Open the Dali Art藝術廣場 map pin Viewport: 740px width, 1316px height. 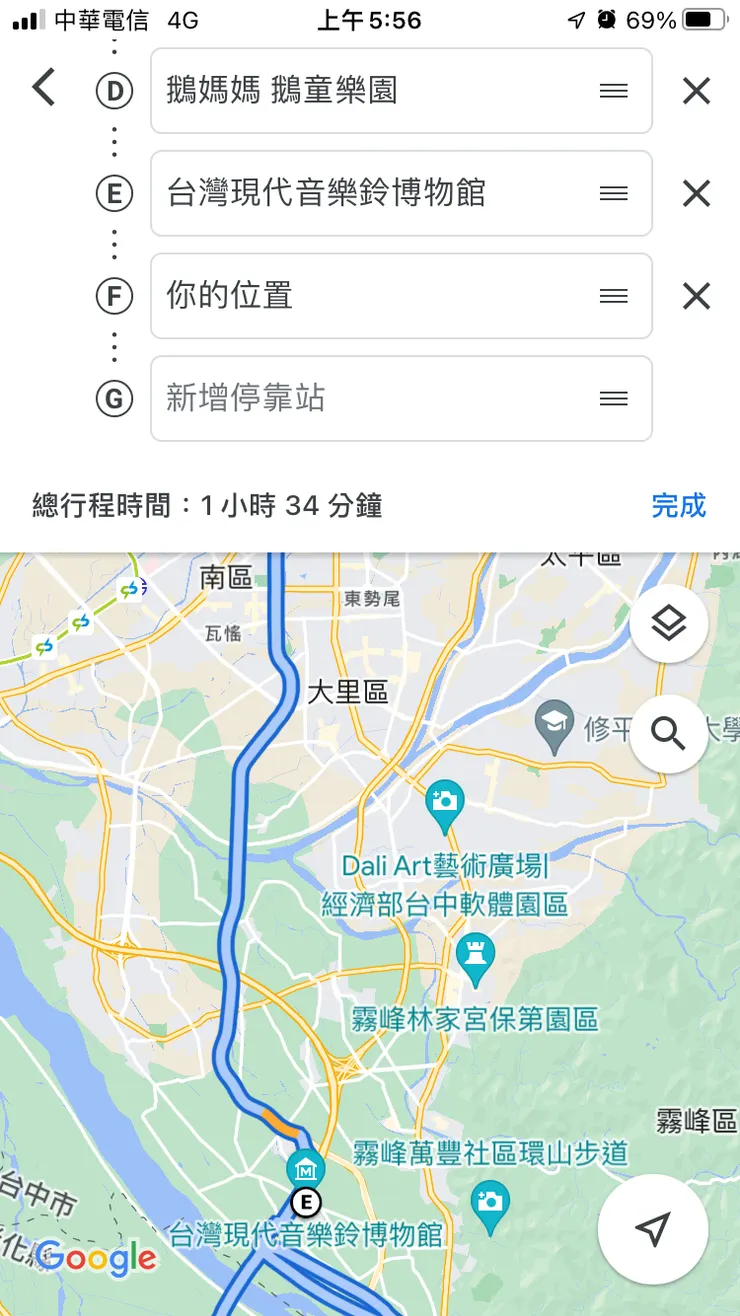445,801
